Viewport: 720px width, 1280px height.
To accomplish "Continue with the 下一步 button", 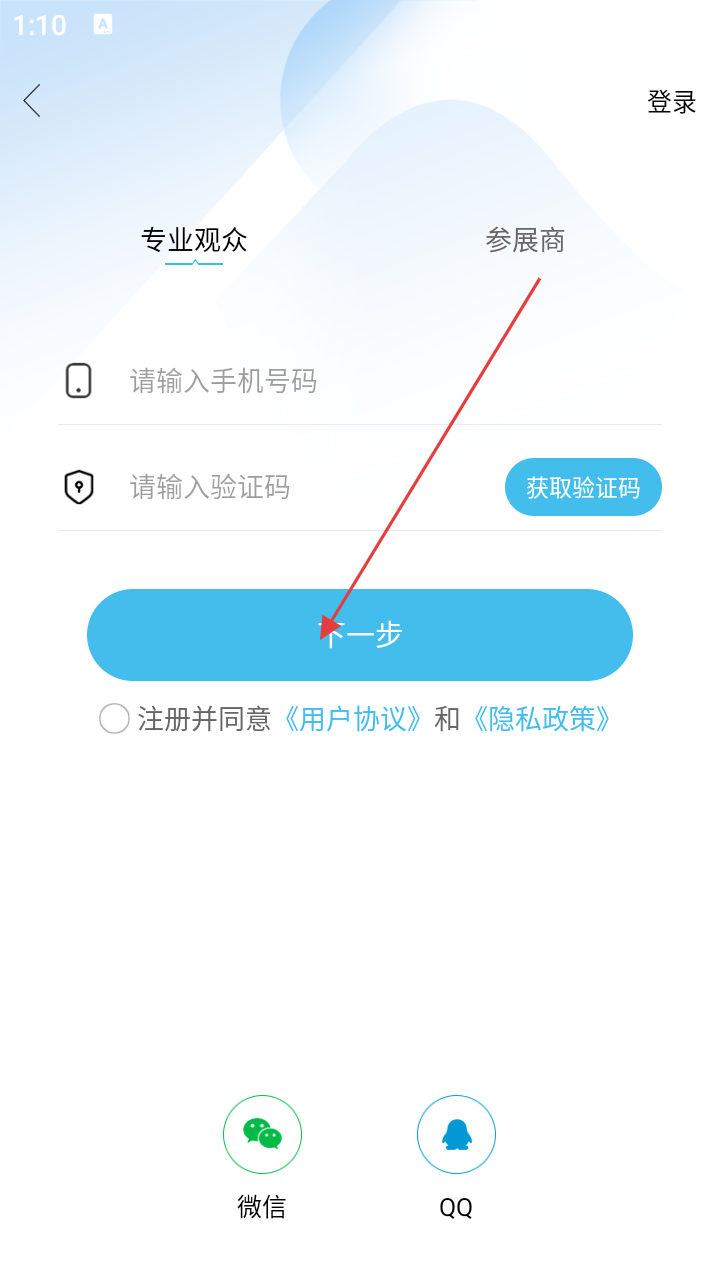I will pyautogui.click(x=360, y=635).
